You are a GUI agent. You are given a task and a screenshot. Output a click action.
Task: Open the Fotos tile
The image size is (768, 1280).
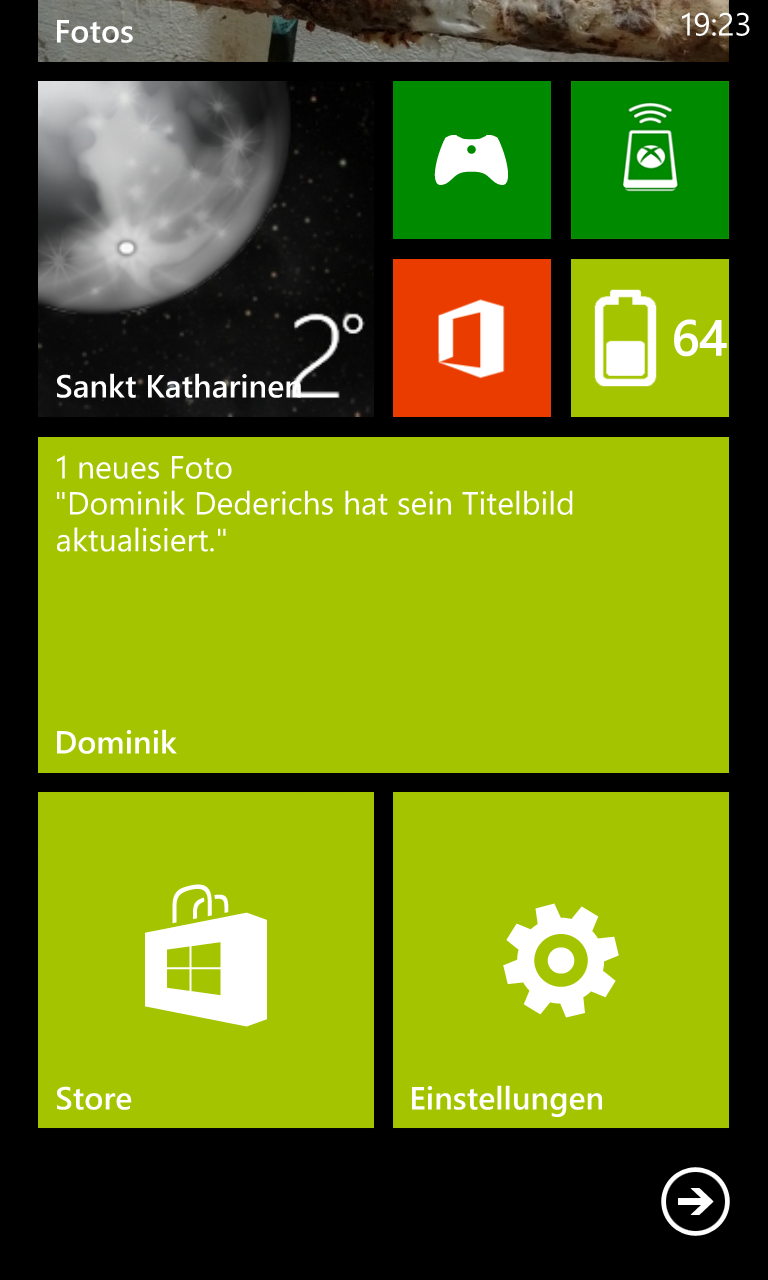[383, 31]
